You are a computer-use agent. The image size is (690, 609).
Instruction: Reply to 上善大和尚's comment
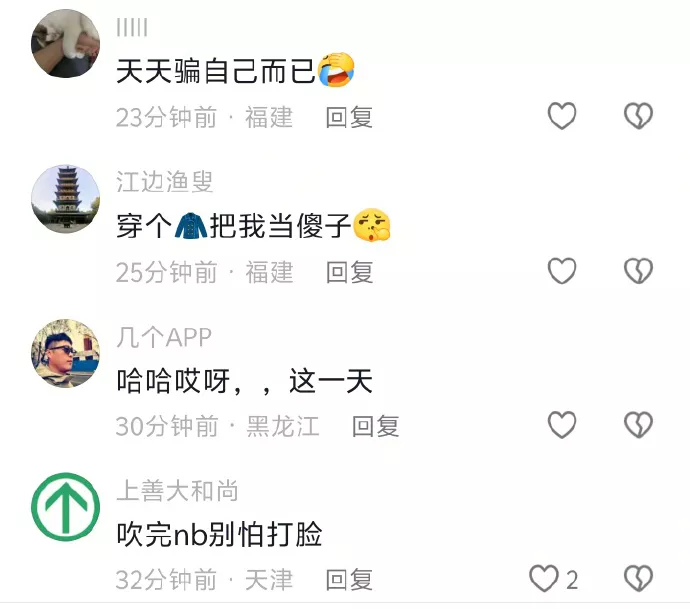point(350,580)
